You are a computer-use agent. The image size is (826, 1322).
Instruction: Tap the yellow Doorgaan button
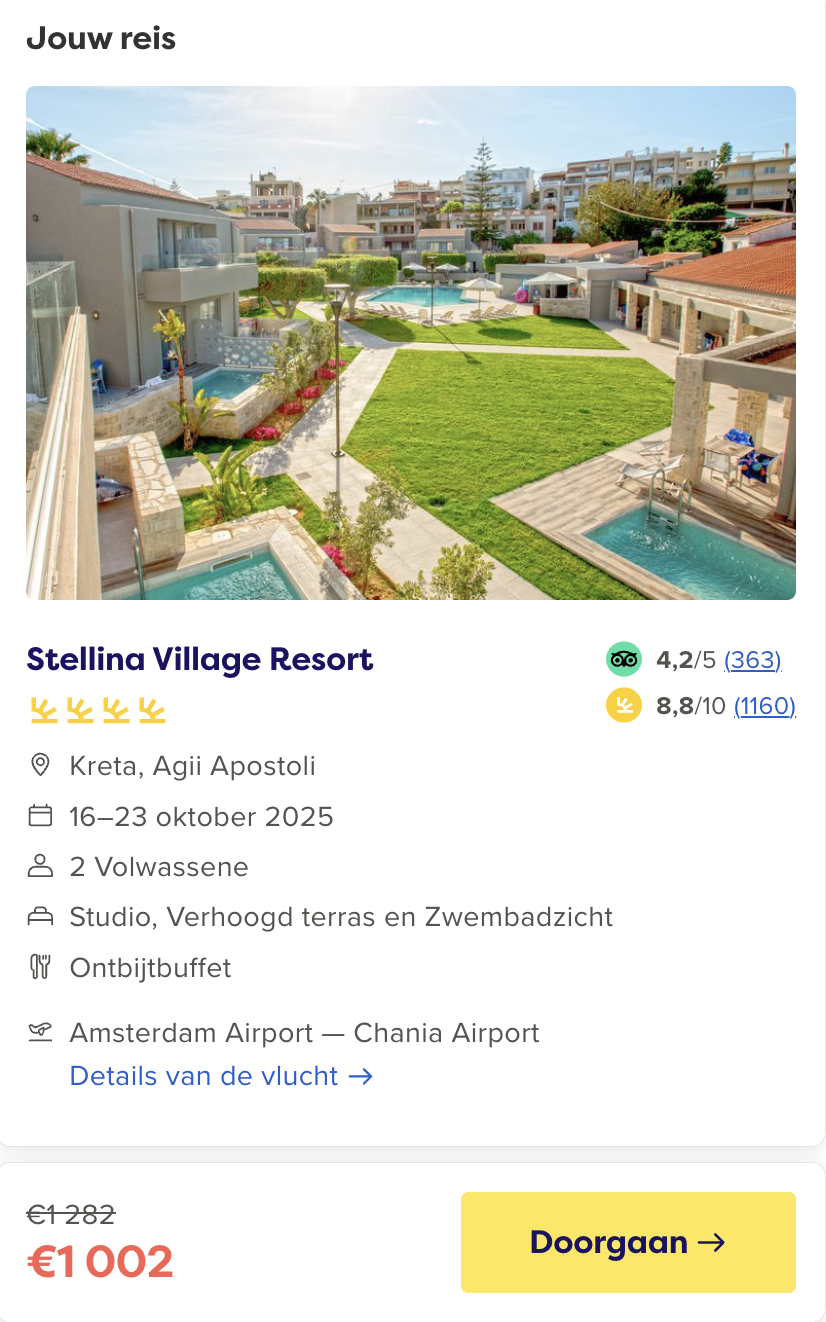pos(628,1242)
